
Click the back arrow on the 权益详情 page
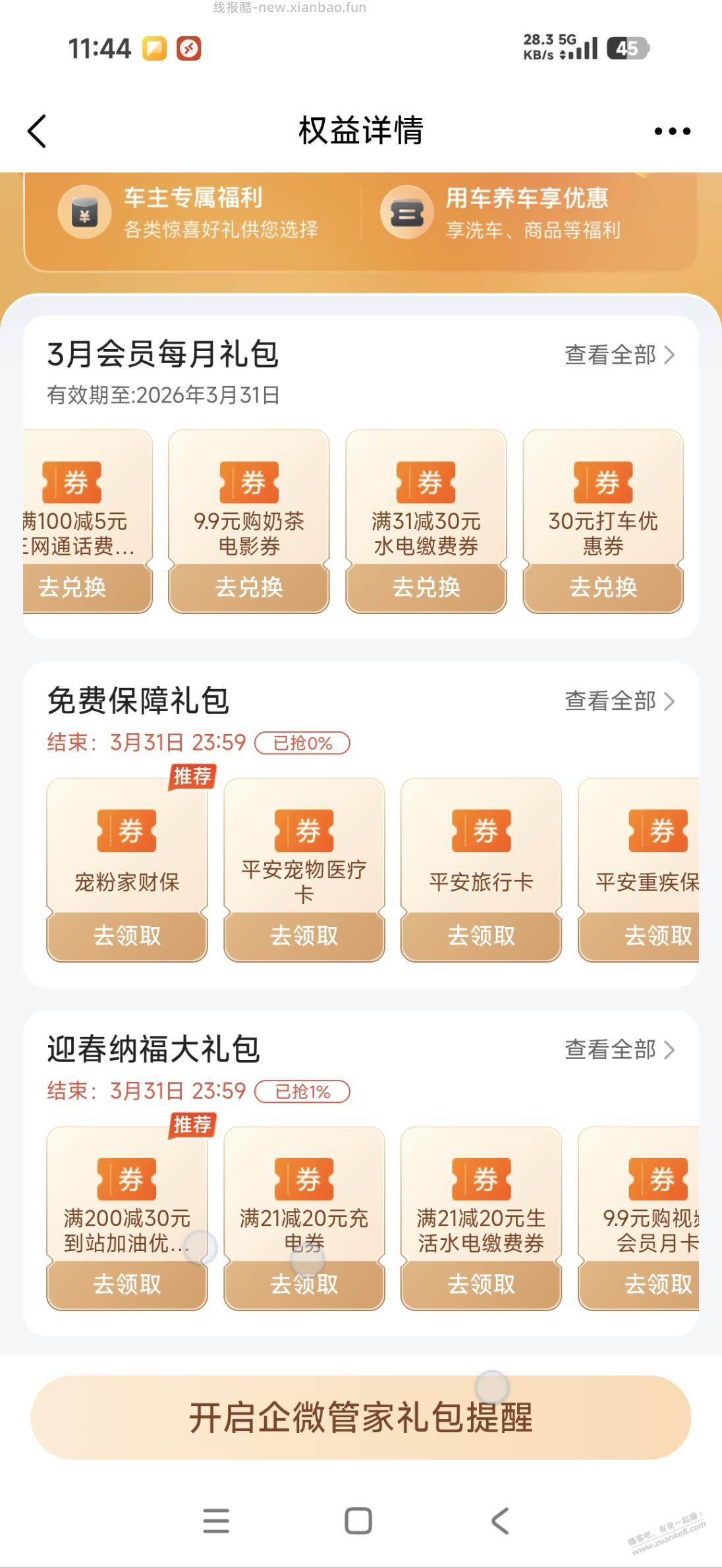pyautogui.click(x=38, y=130)
